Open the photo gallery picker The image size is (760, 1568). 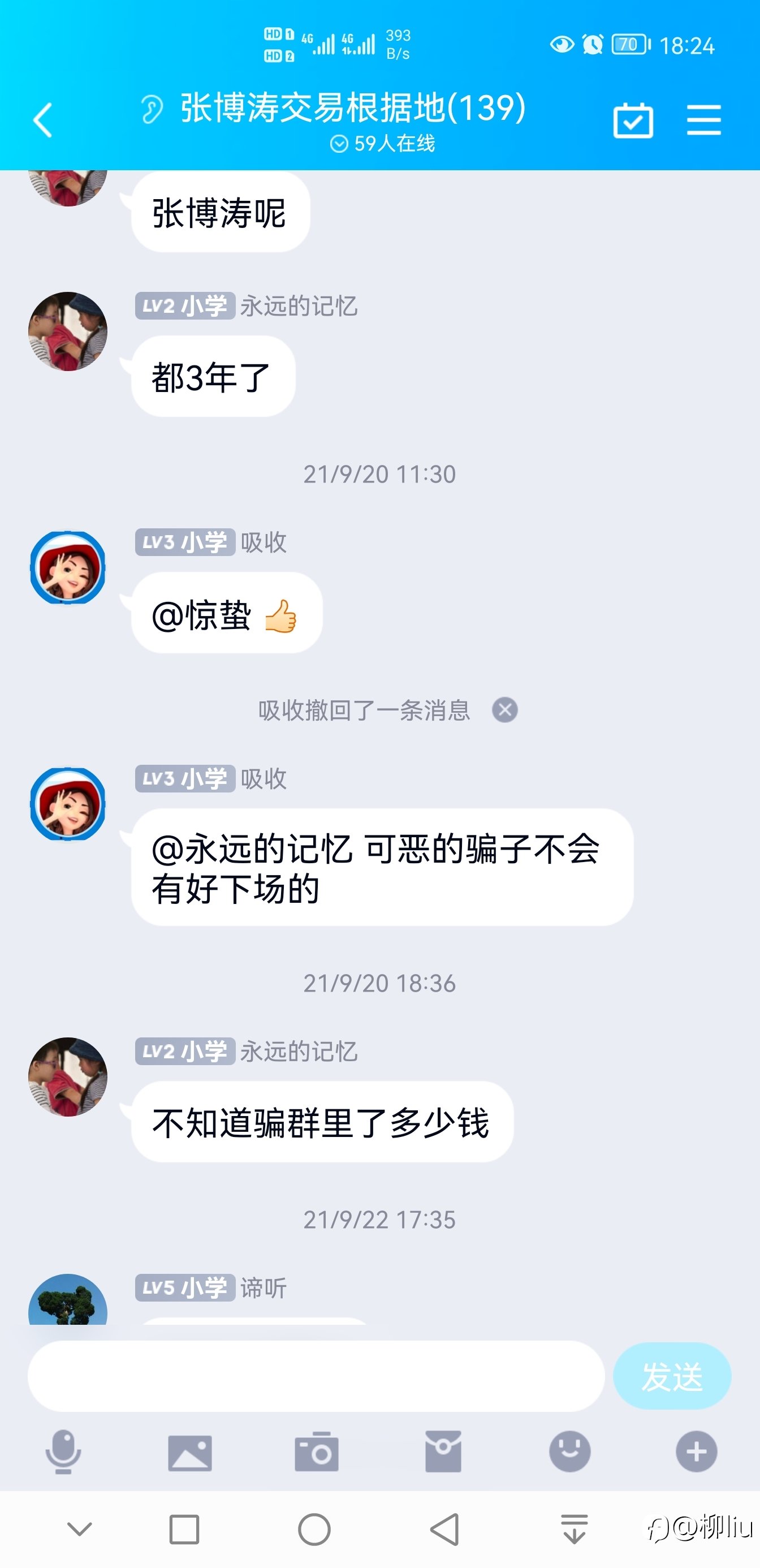coord(190,1451)
